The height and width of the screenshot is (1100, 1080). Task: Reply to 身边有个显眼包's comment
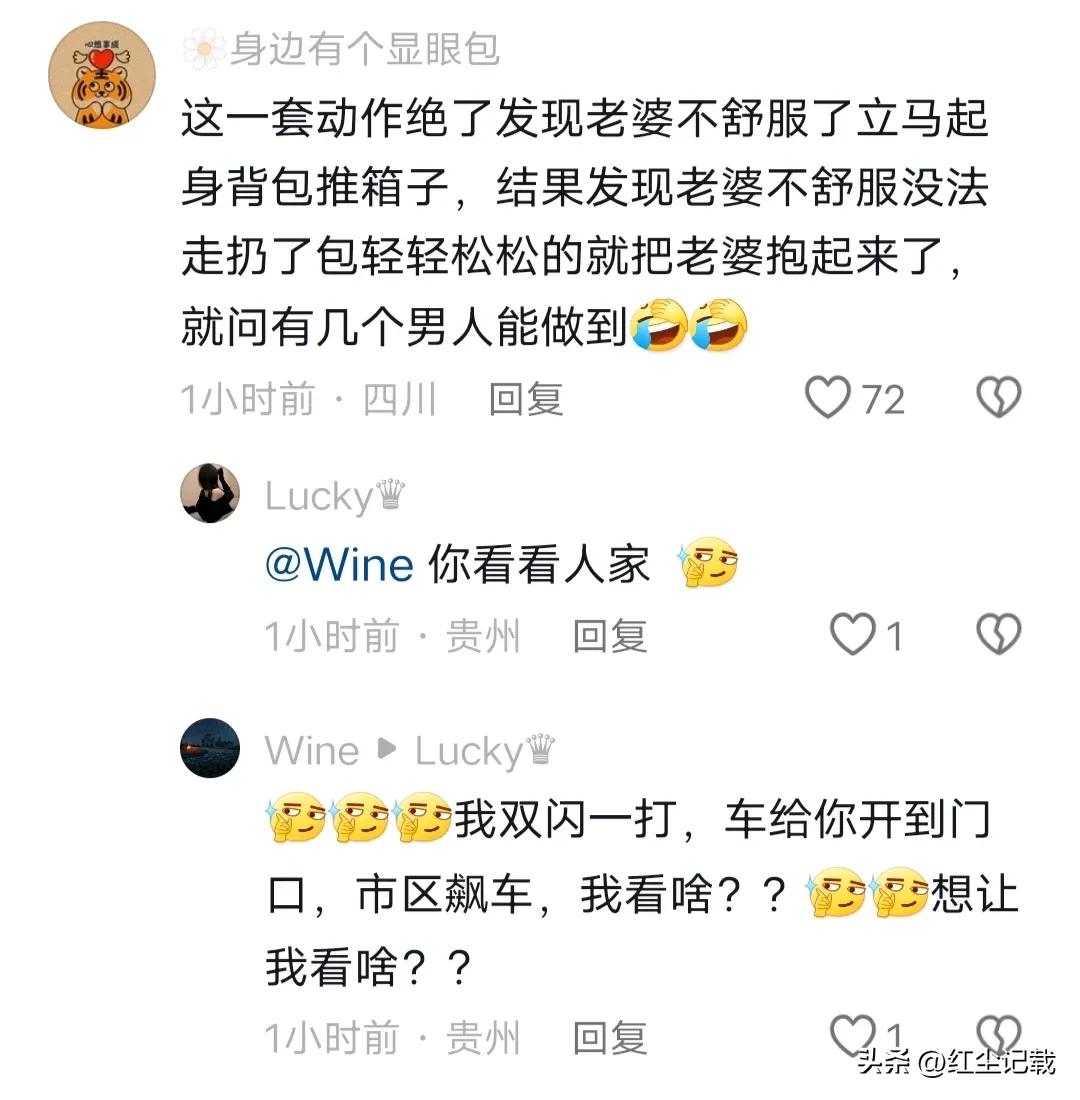point(526,399)
